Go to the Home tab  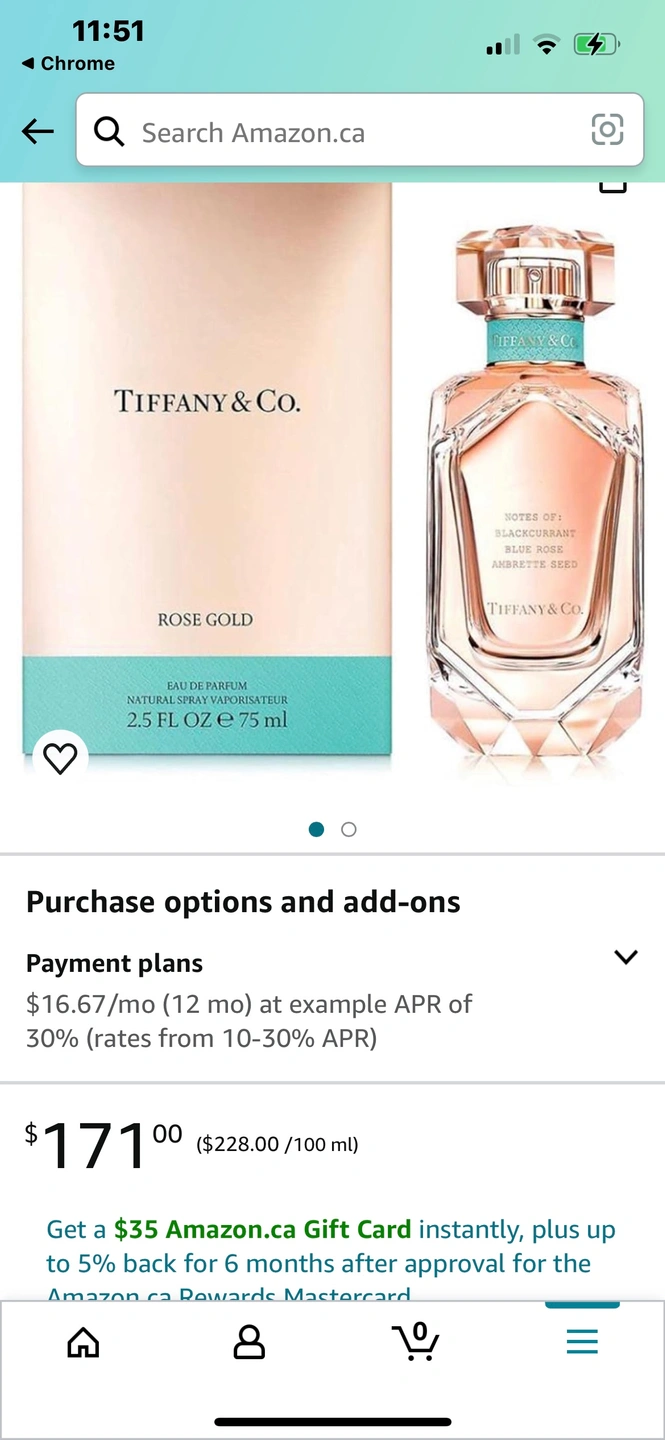[83, 1342]
